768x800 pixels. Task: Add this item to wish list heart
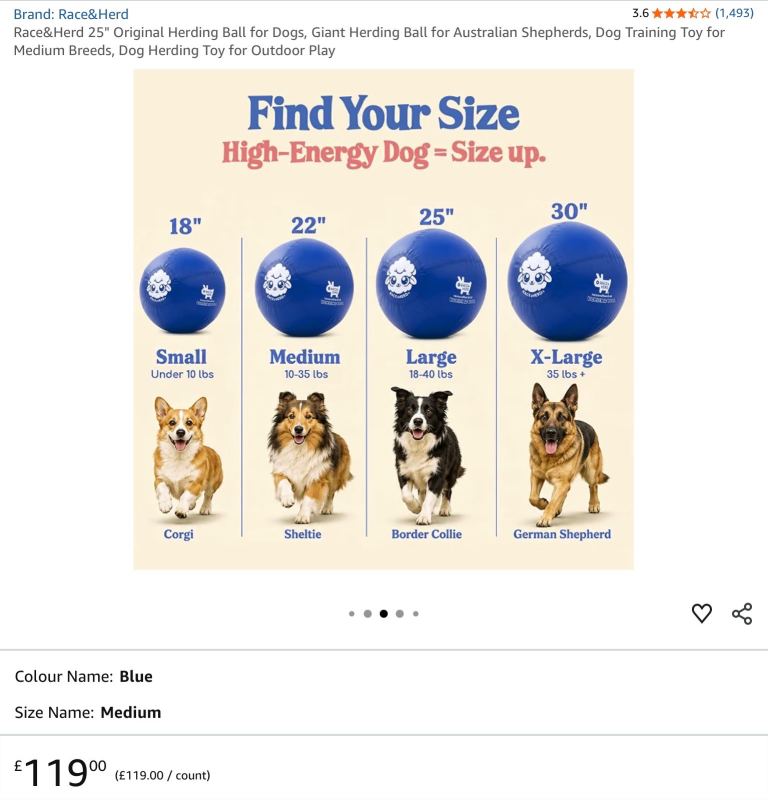[x=702, y=613]
